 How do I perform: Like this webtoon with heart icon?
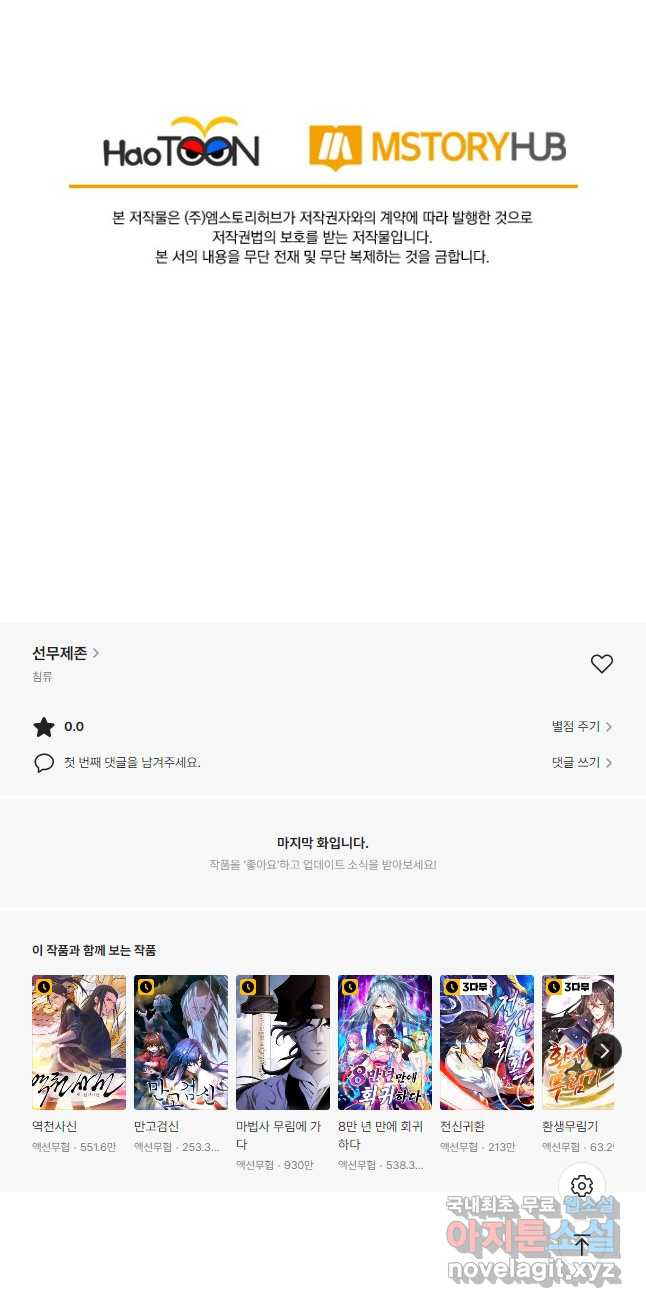601,664
